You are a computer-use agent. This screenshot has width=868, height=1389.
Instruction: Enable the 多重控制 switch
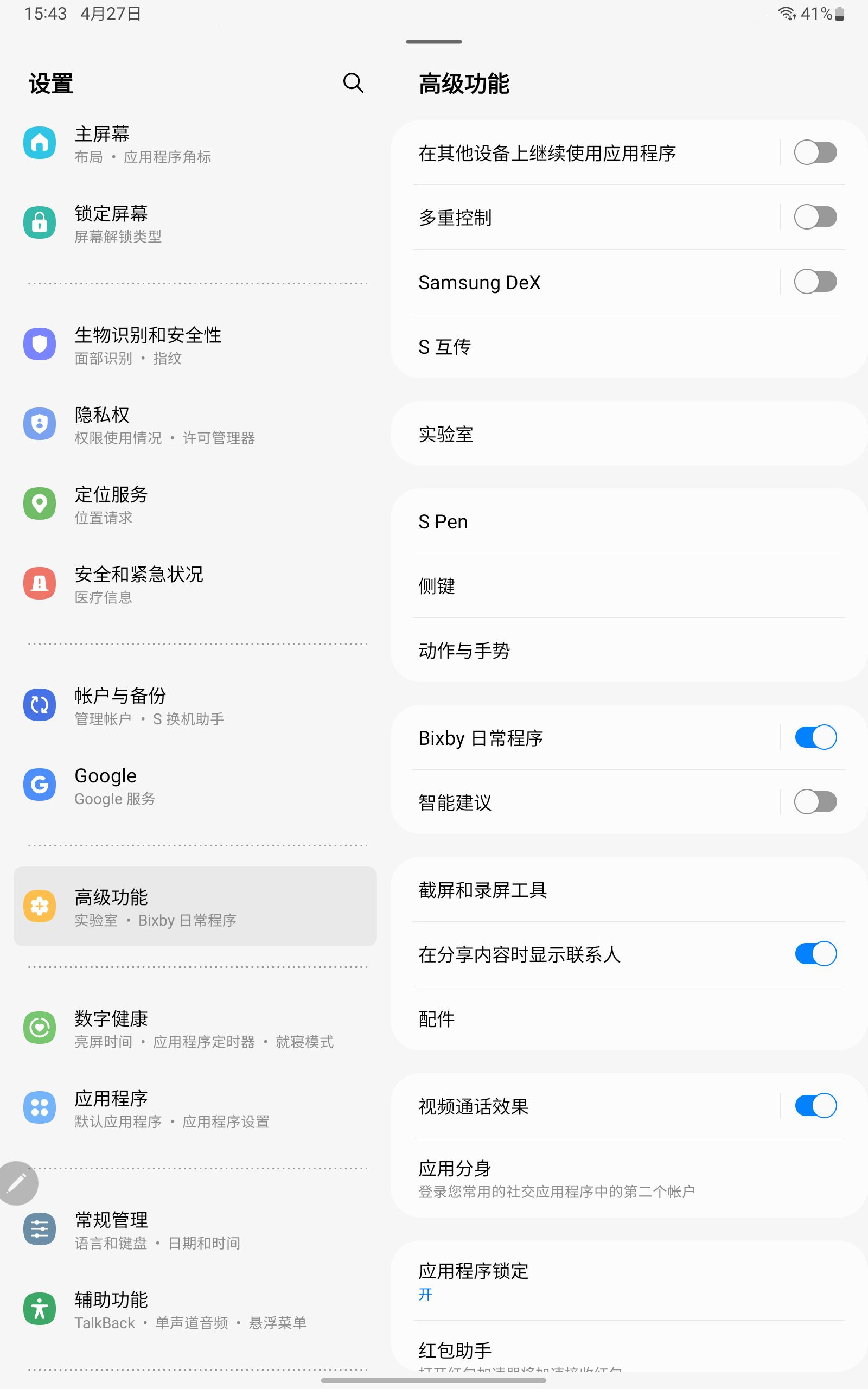tap(815, 217)
